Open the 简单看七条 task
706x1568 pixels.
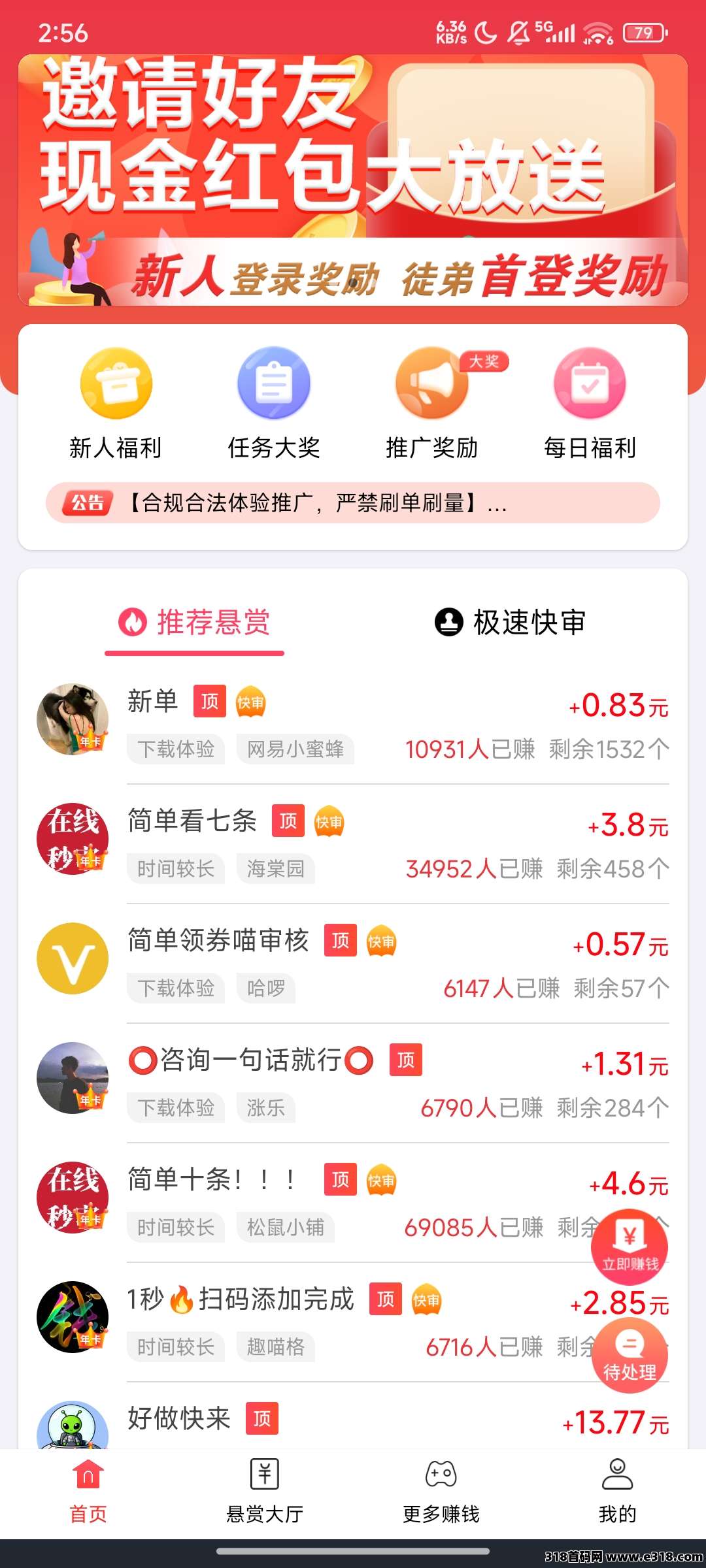click(353, 843)
